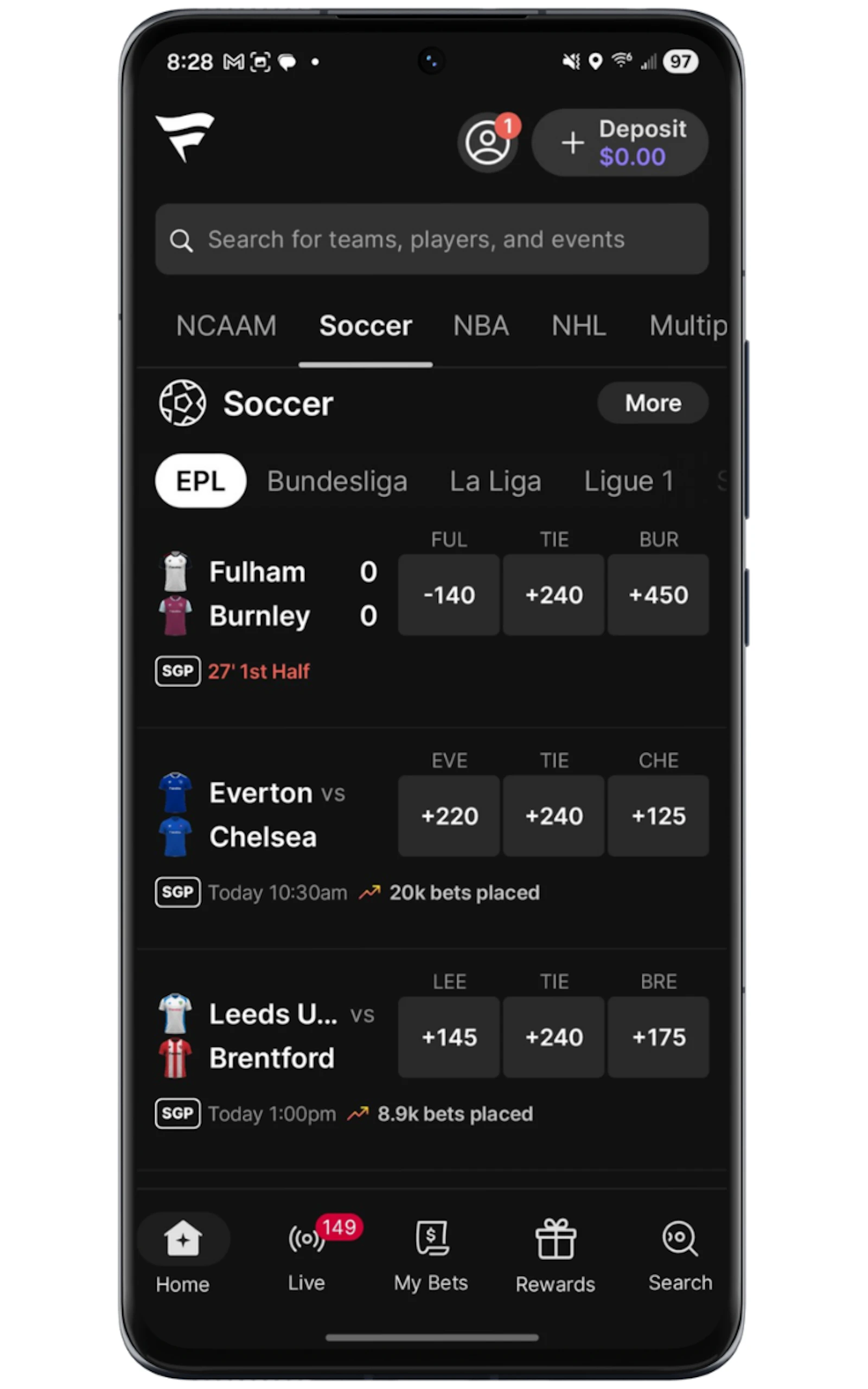
Task: Tap the Deposit $0.00 button
Action: click(620, 142)
